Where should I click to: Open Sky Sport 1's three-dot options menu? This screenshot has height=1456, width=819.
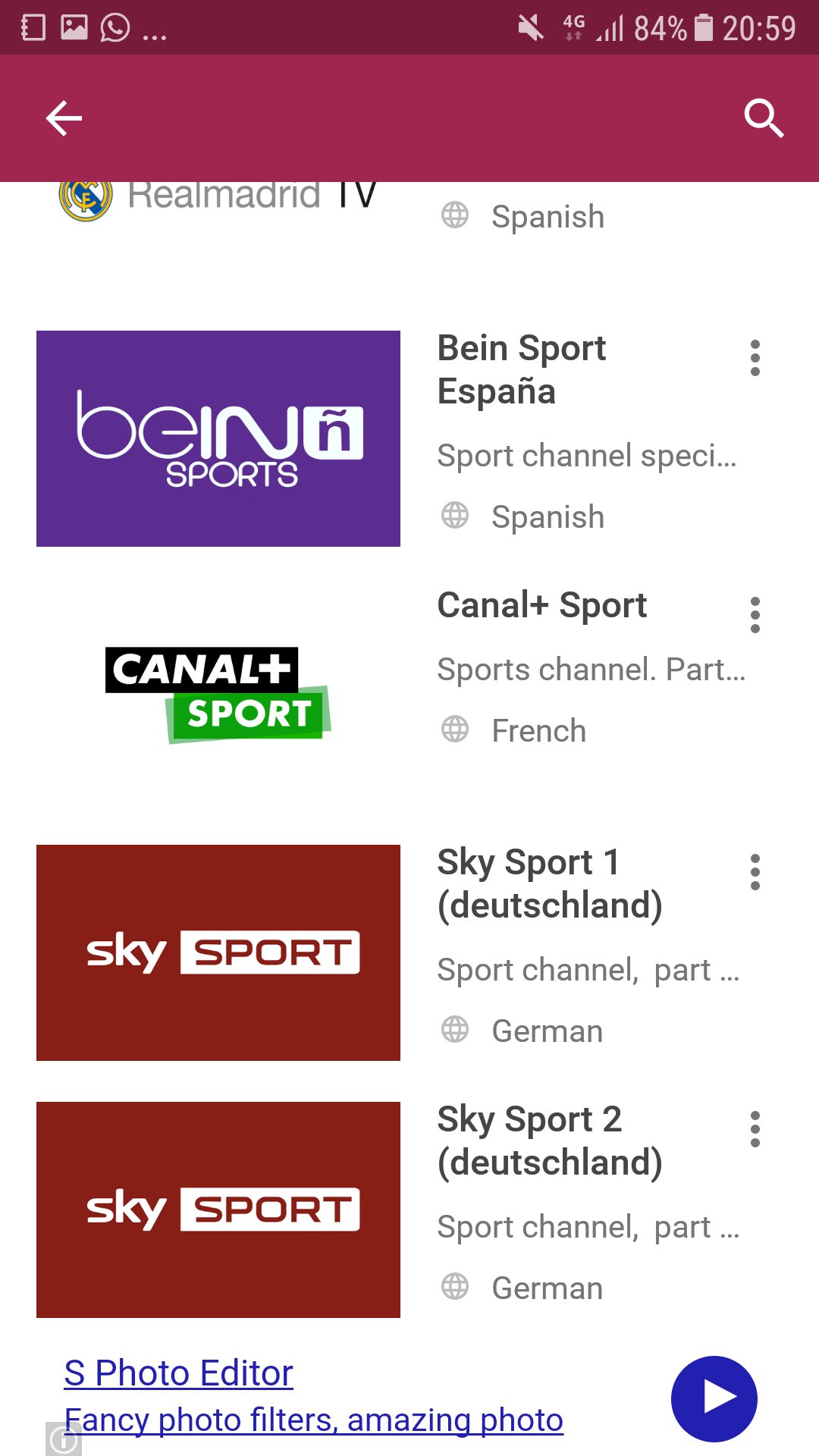[x=755, y=872]
